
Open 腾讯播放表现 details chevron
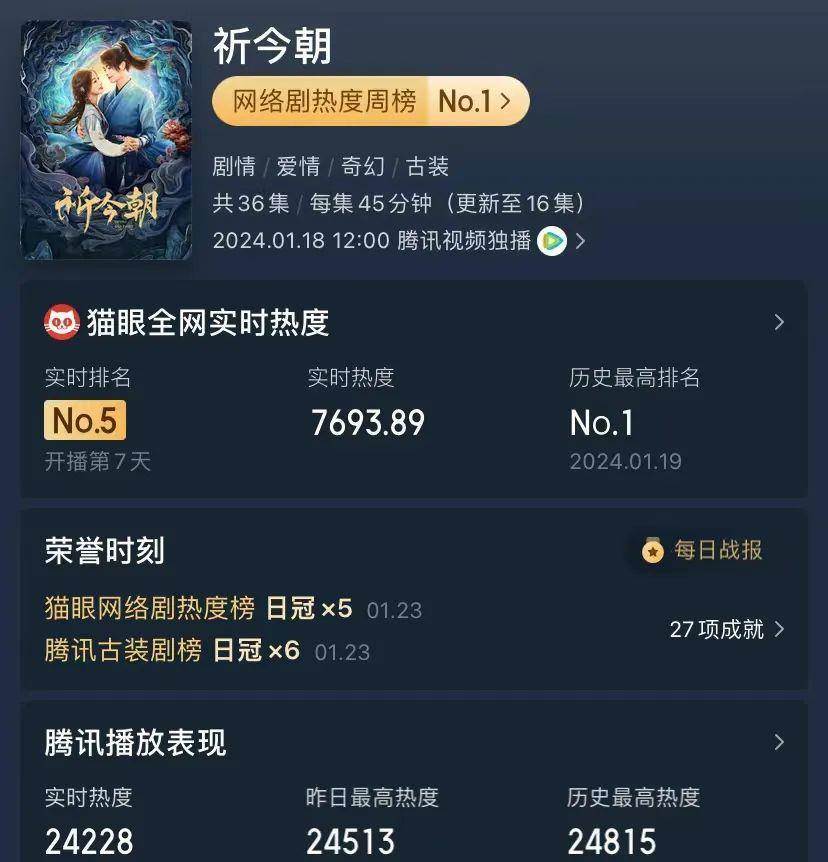tap(779, 742)
